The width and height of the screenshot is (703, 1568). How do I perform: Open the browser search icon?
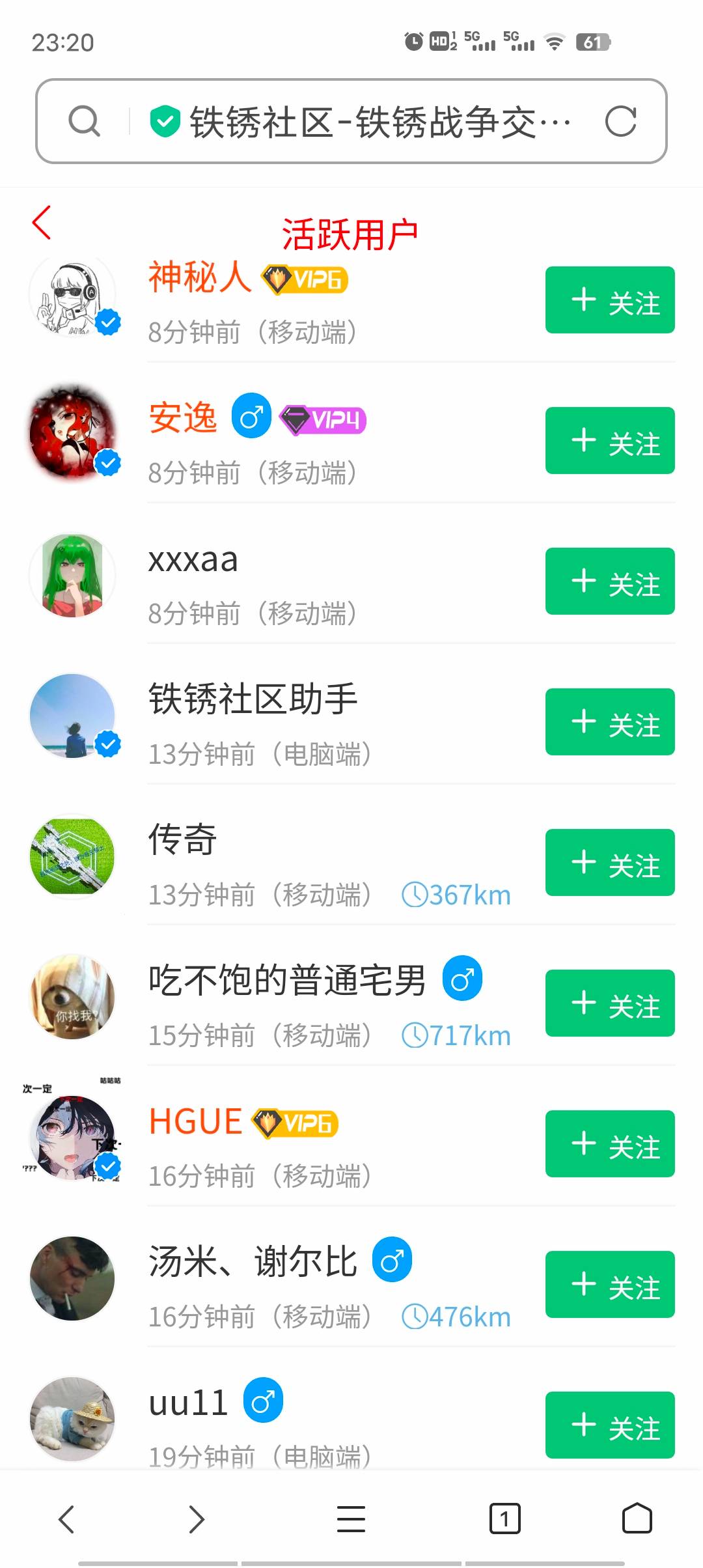pos(85,122)
